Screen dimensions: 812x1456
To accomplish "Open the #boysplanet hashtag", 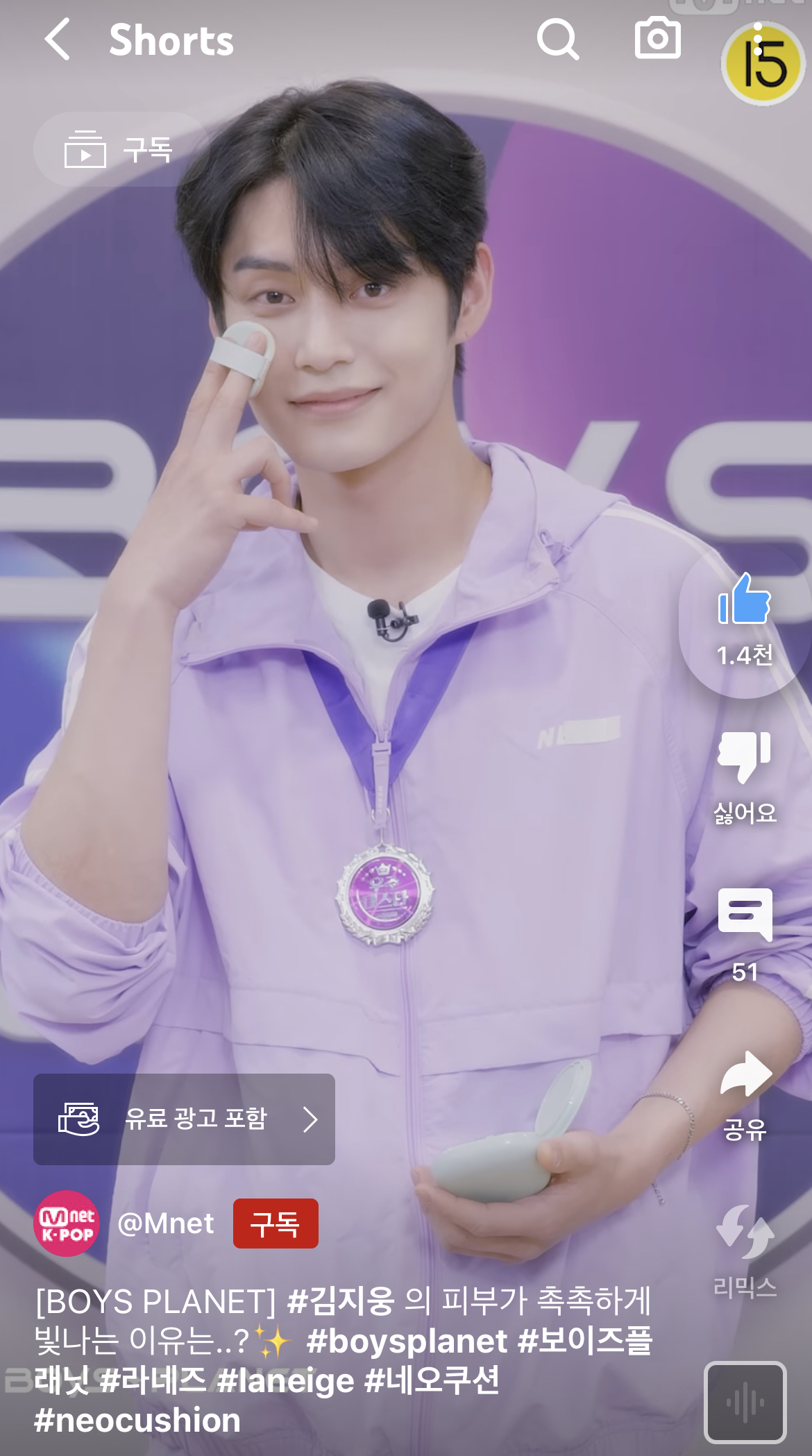I will (407, 1341).
